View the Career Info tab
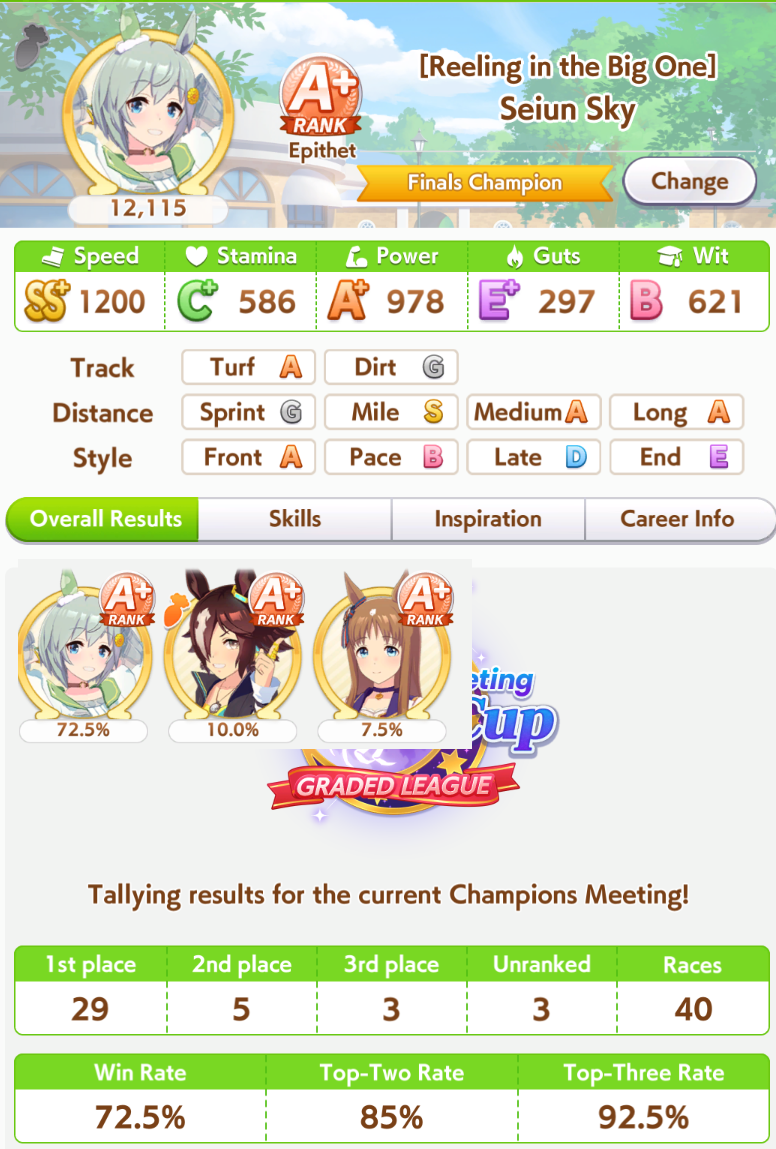Screen dimensions: 776x1149 (x=677, y=519)
